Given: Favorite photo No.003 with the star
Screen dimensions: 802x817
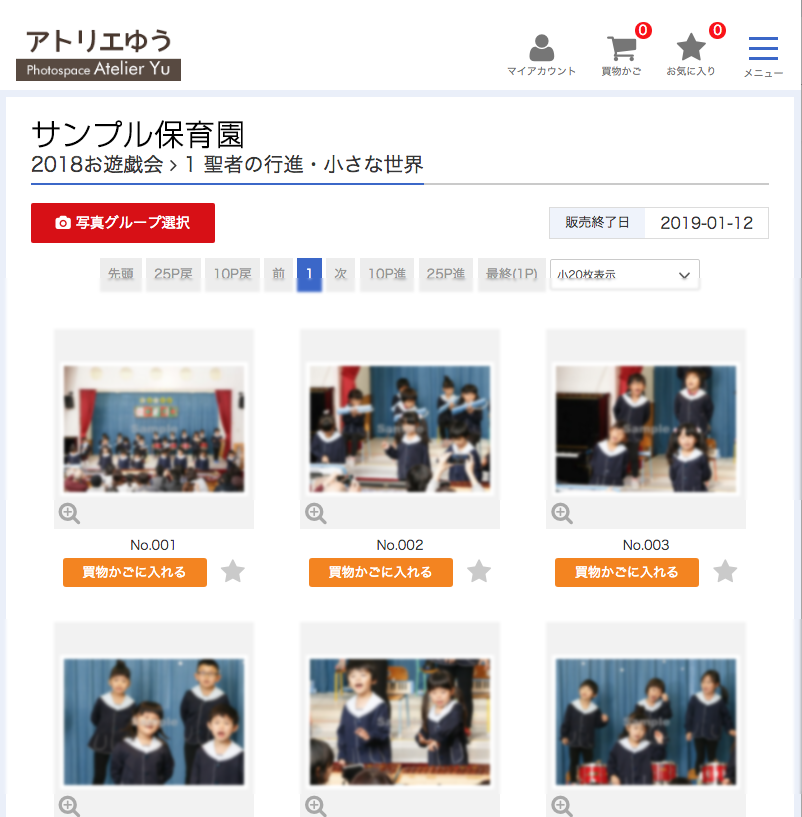Looking at the screenshot, I should click(x=725, y=572).
